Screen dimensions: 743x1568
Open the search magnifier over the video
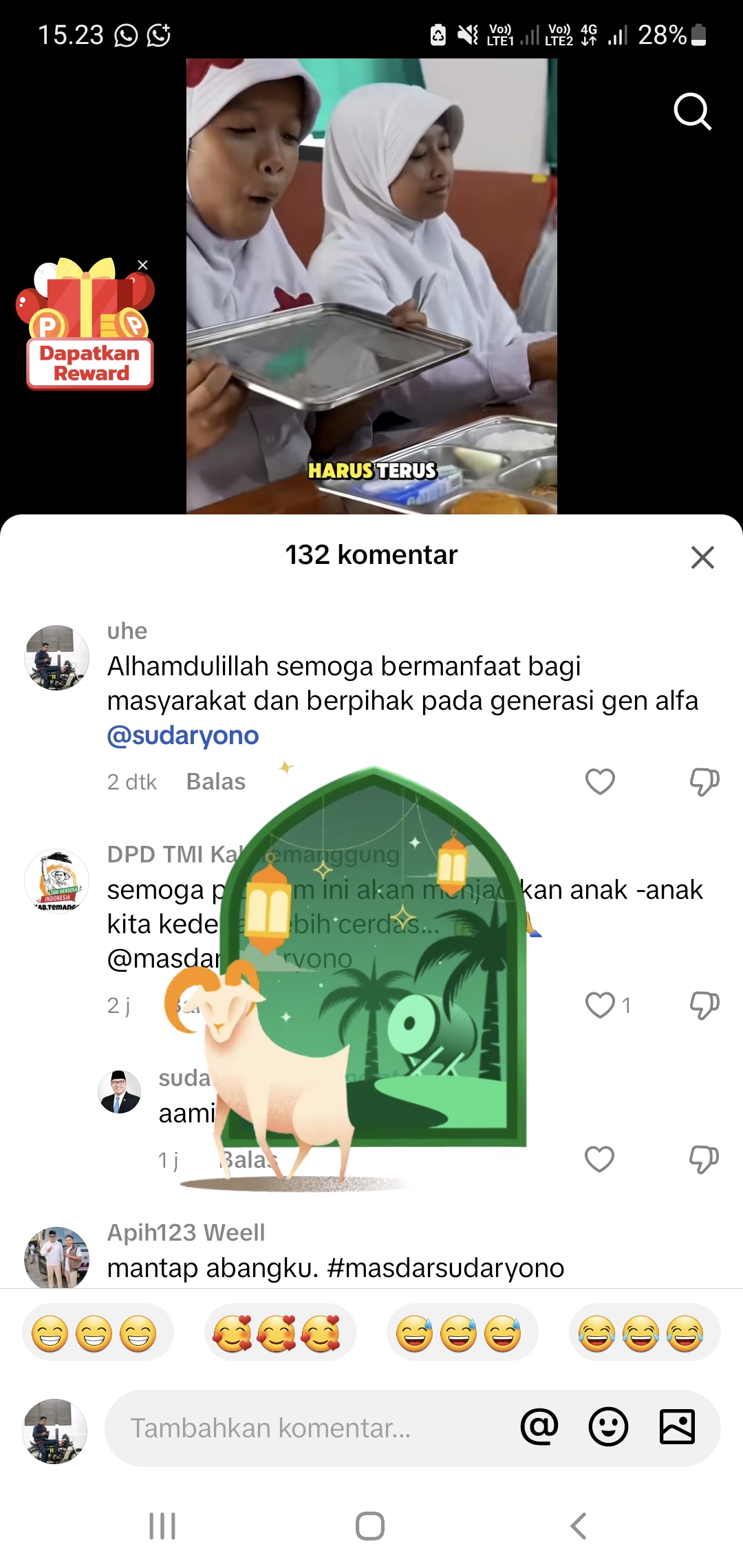[692, 111]
